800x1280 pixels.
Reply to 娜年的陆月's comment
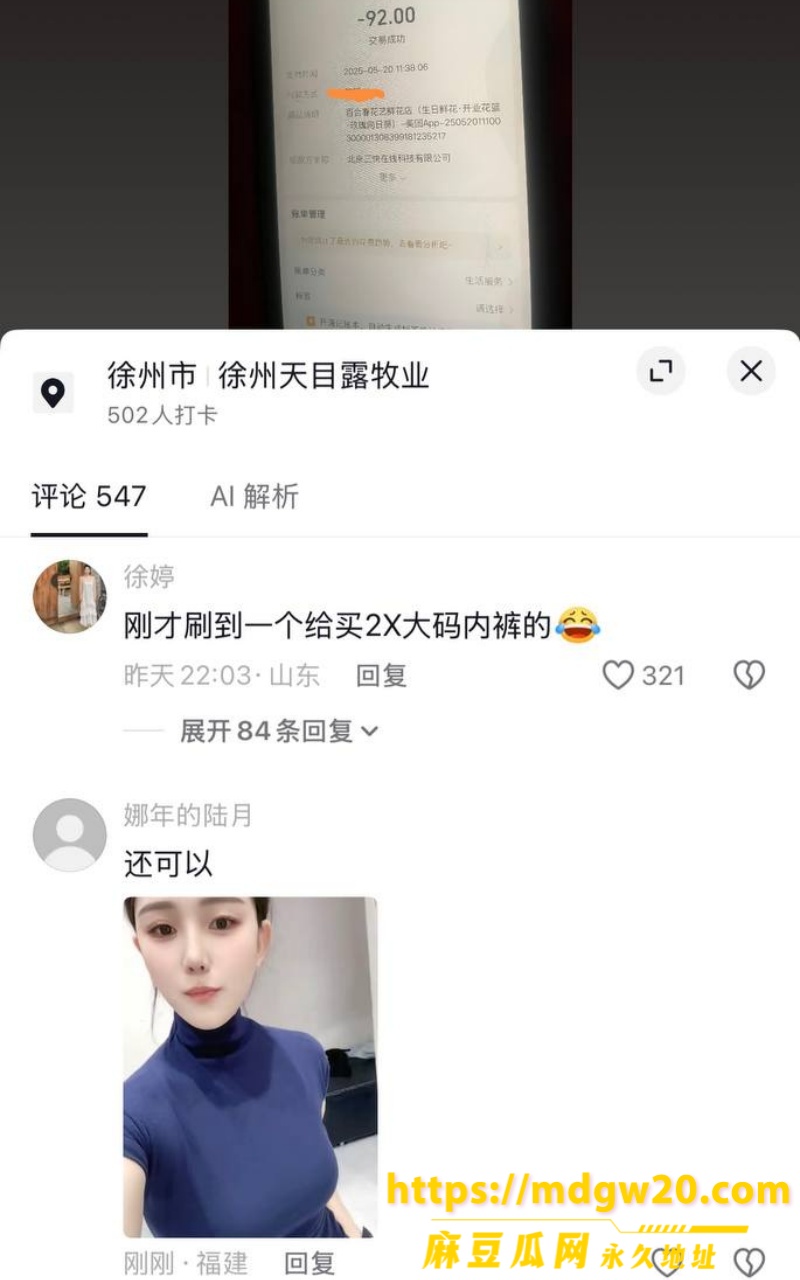[x=310, y=1263]
